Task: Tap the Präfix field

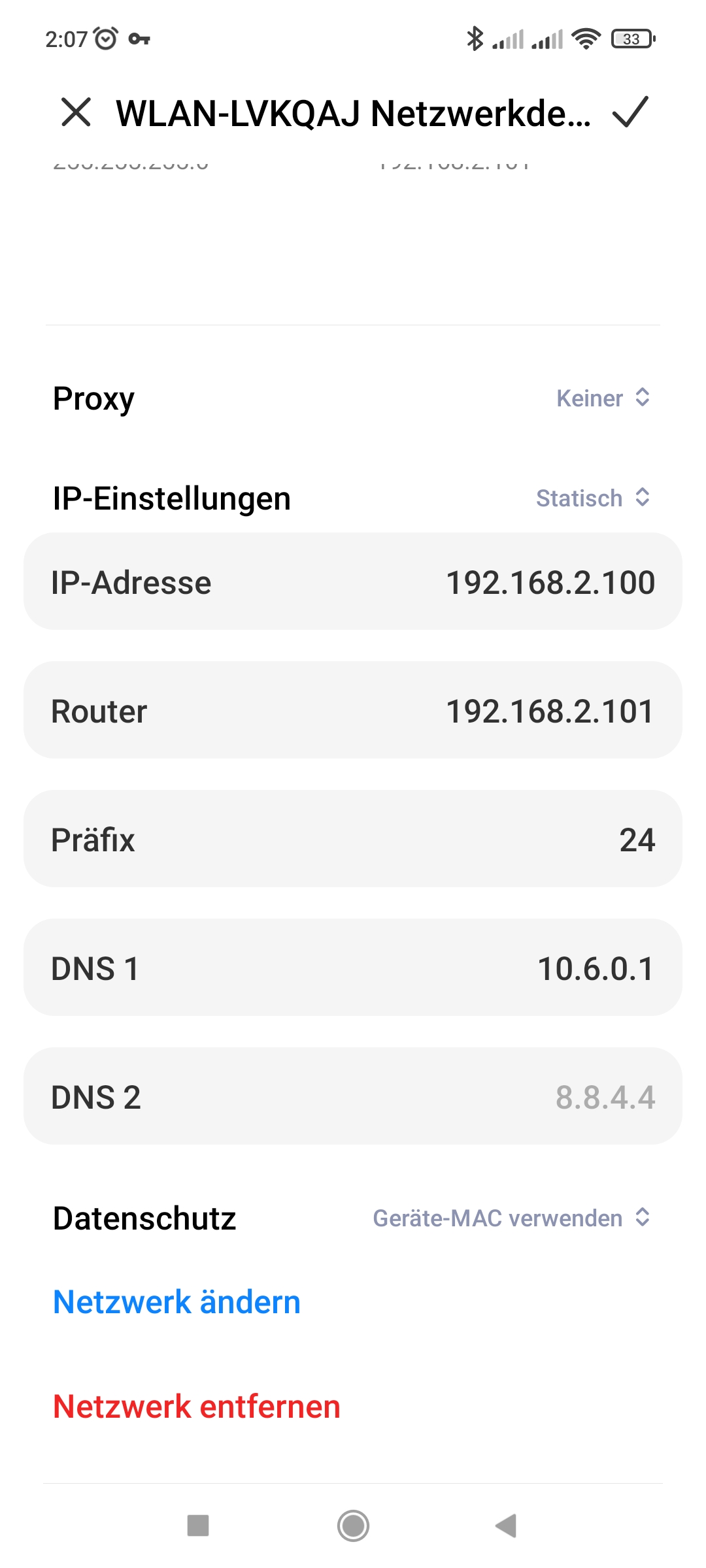Action: click(353, 839)
